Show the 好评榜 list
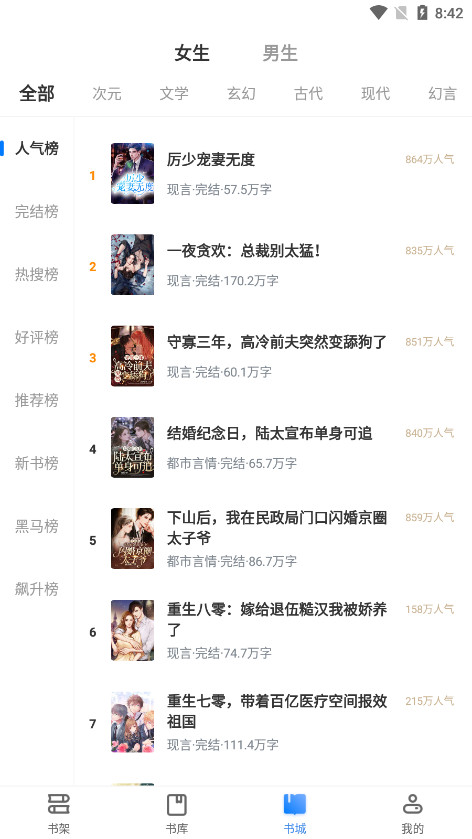Image resolution: width=472 pixels, height=839 pixels. coord(36,338)
